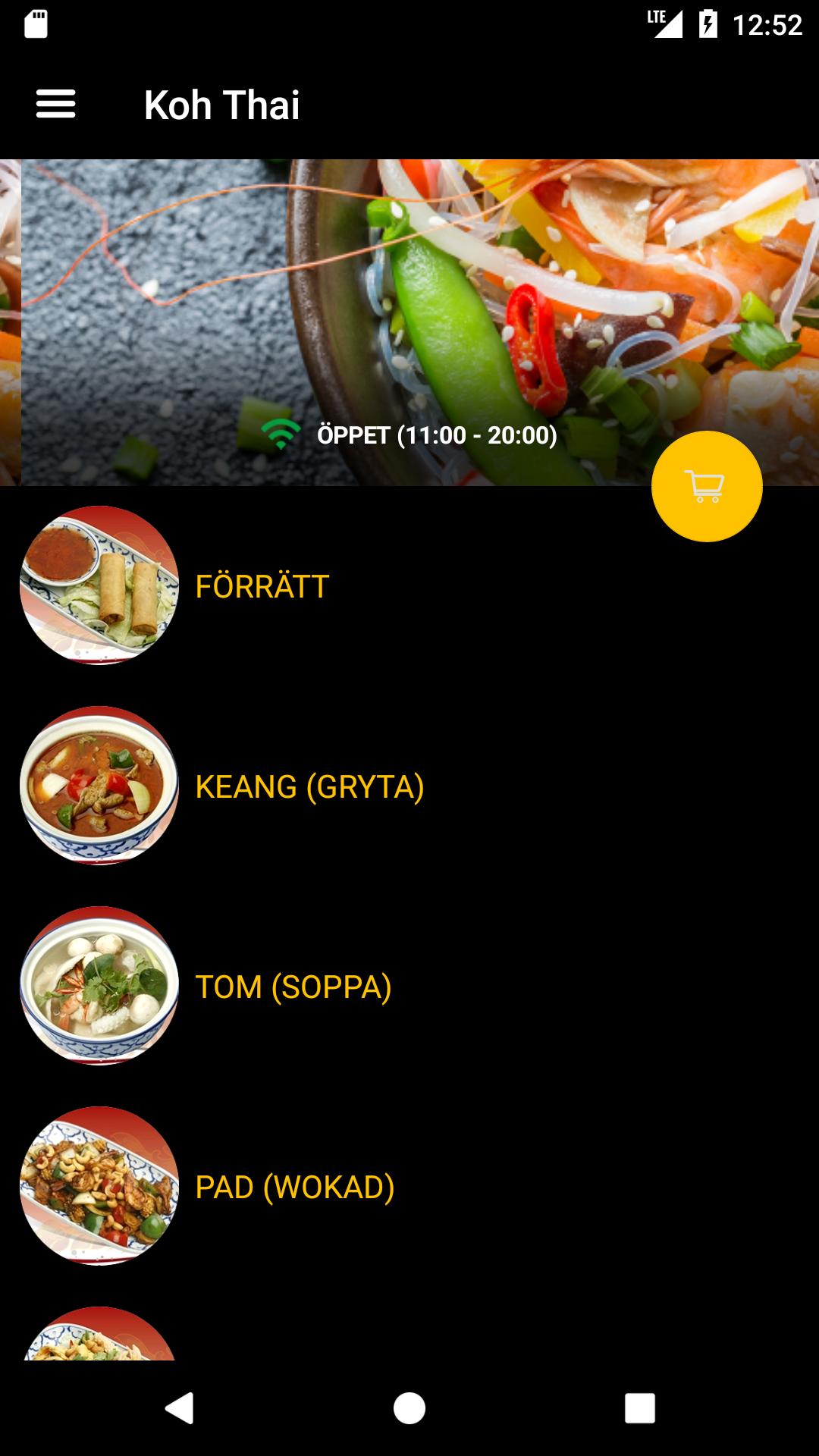
Task: Select the TOM (SOPPA) category
Action: coord(292,987)
